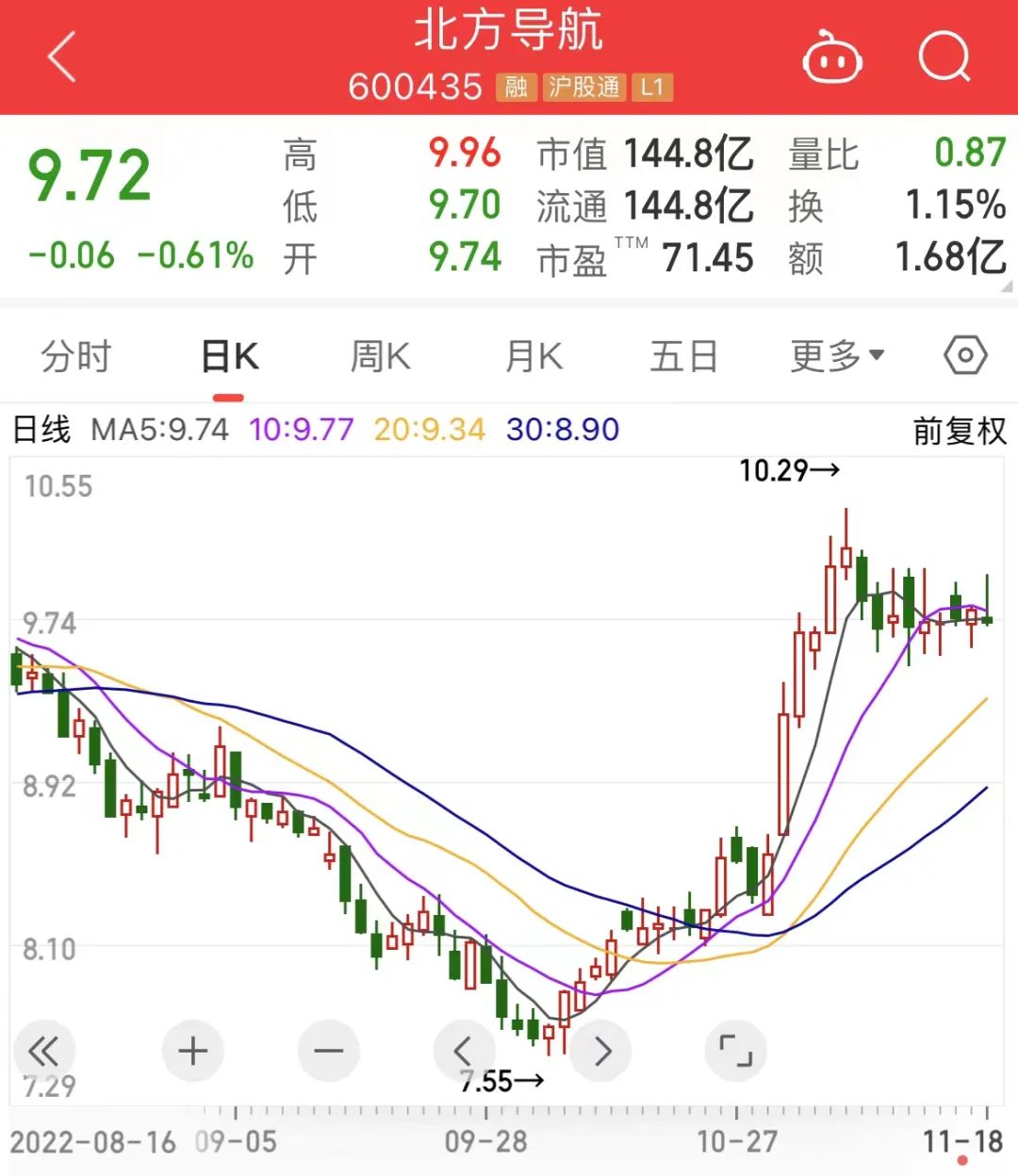This screenshot has width=1018, height=1176.
Task: Expand the 更多 chart options dropdown
Action: point(837,357)
